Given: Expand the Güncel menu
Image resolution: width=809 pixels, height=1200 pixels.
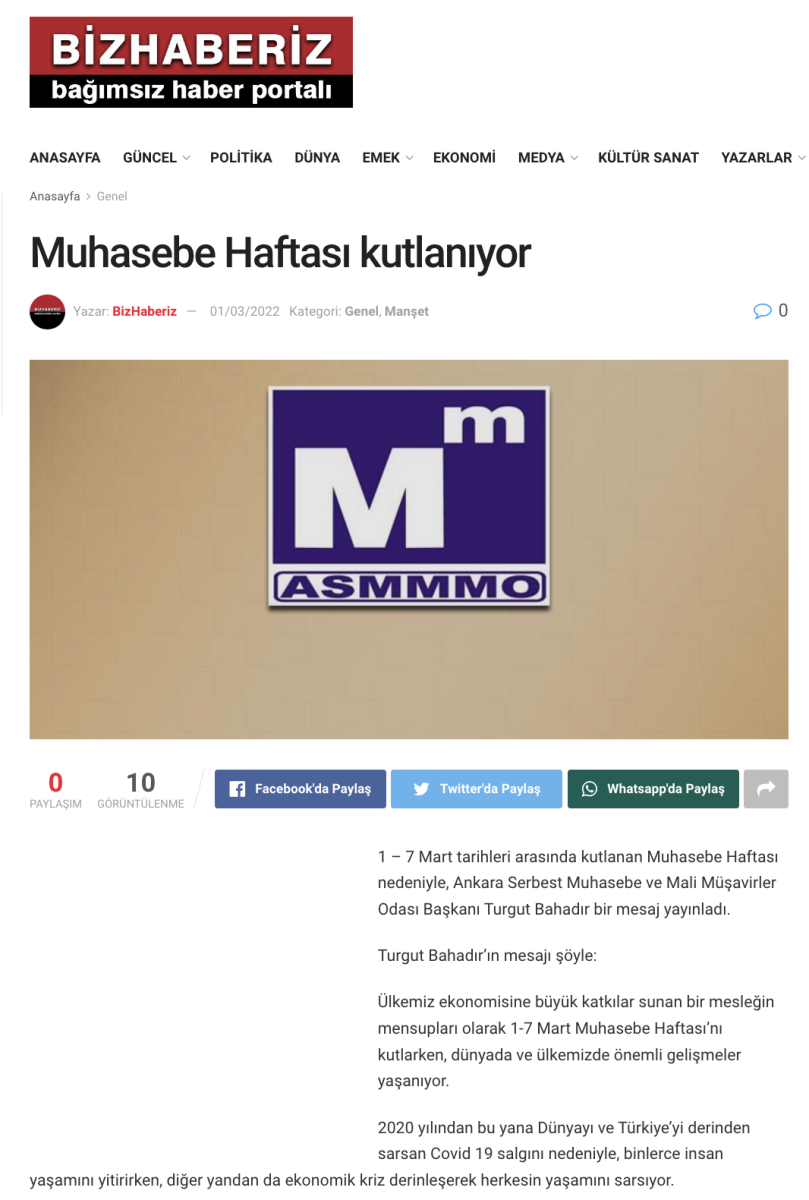Looking at the screenshot, I should click(x=156, y=158).
